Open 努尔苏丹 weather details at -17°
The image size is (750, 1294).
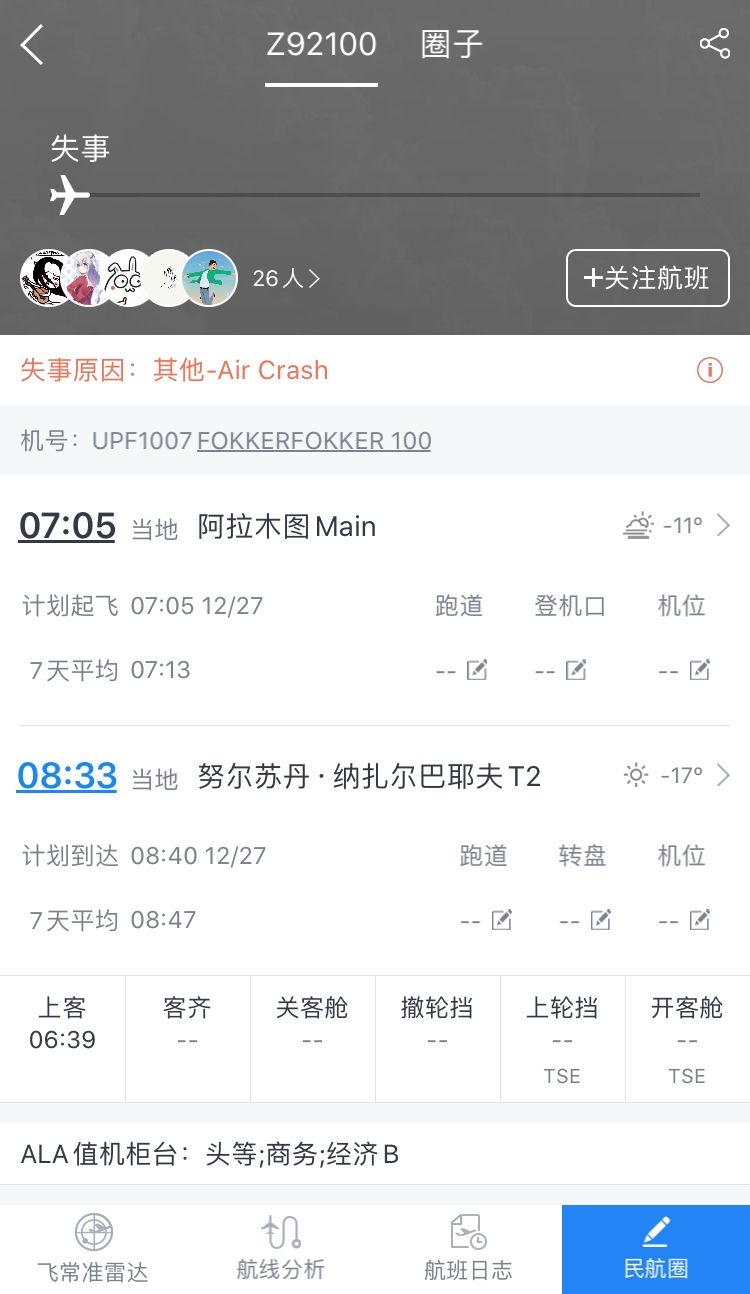[x=677, y=776]
